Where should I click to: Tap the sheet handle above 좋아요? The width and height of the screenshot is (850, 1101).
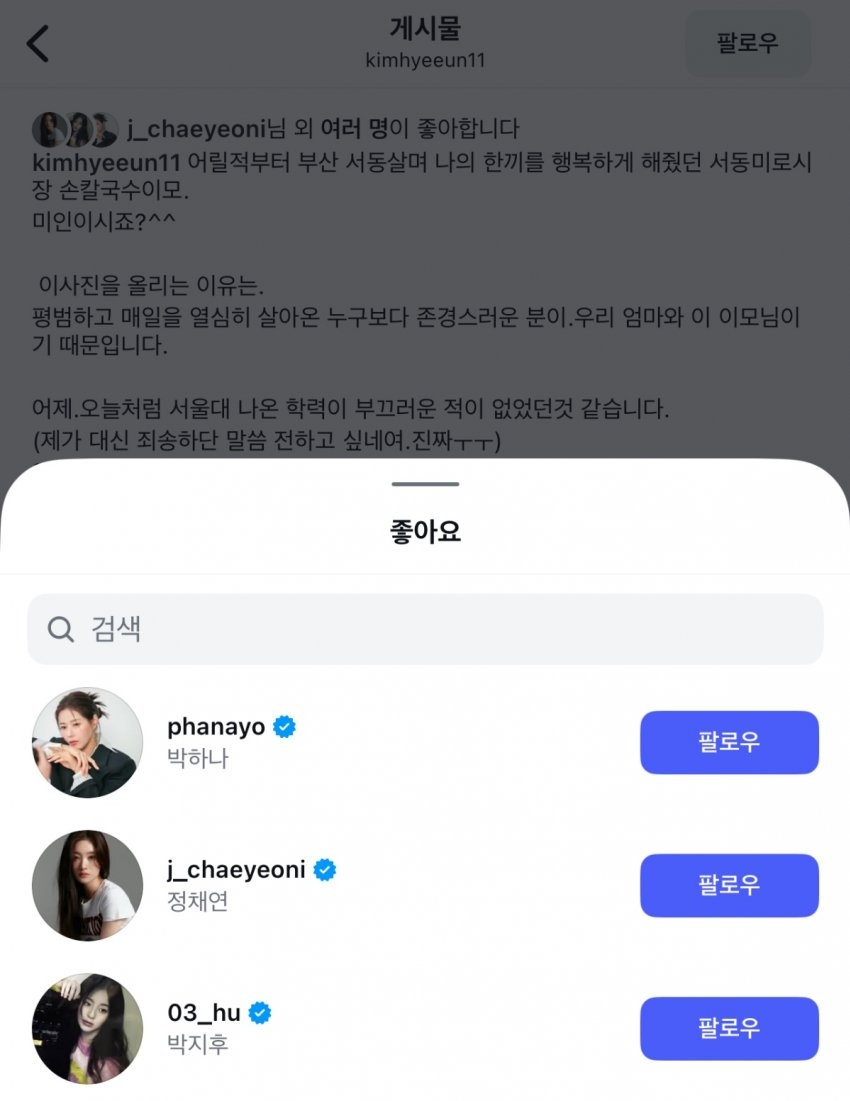pyautogui.click(x=425, y=484)
